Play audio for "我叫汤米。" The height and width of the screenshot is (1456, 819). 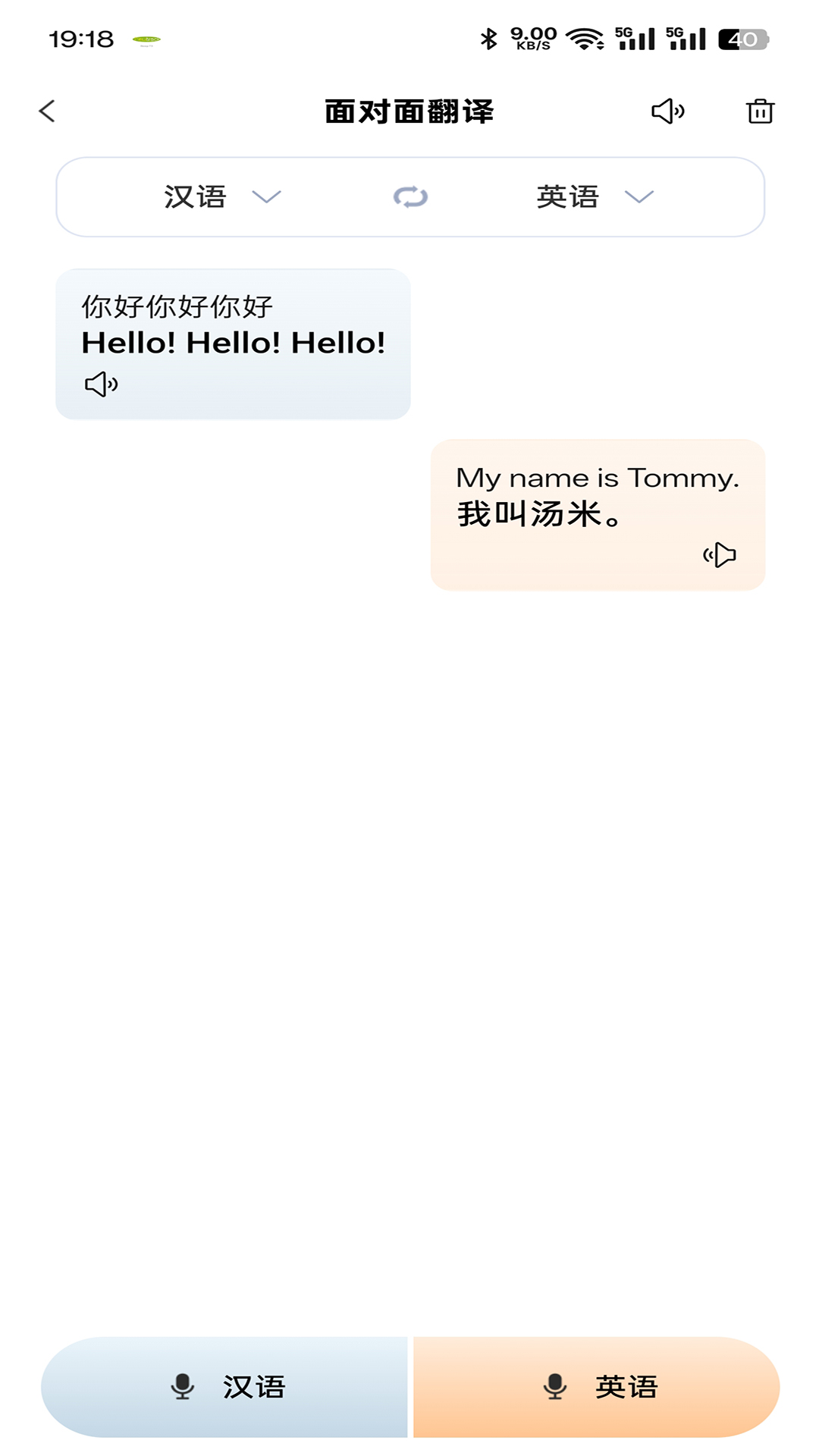coord(720,555)
